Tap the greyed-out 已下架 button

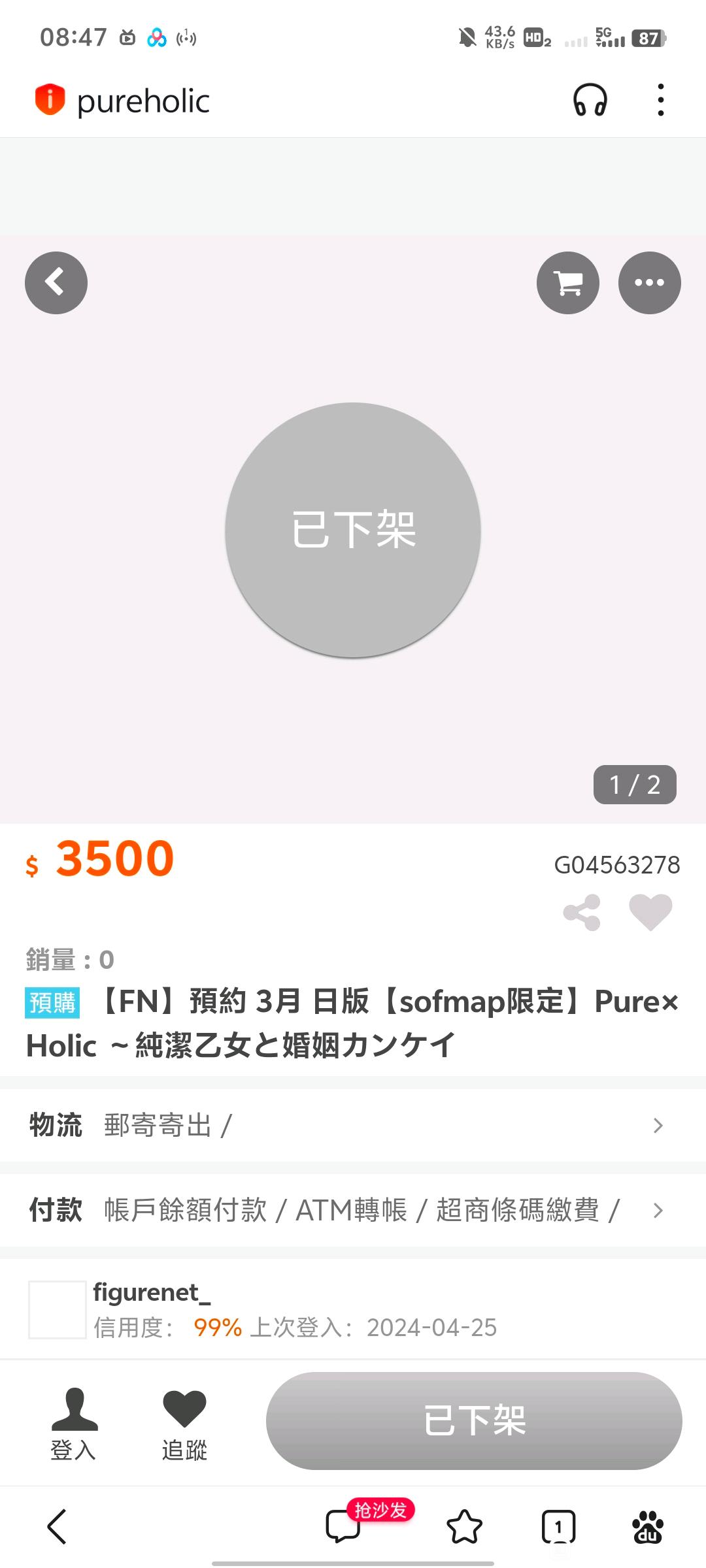(474, 1421)
